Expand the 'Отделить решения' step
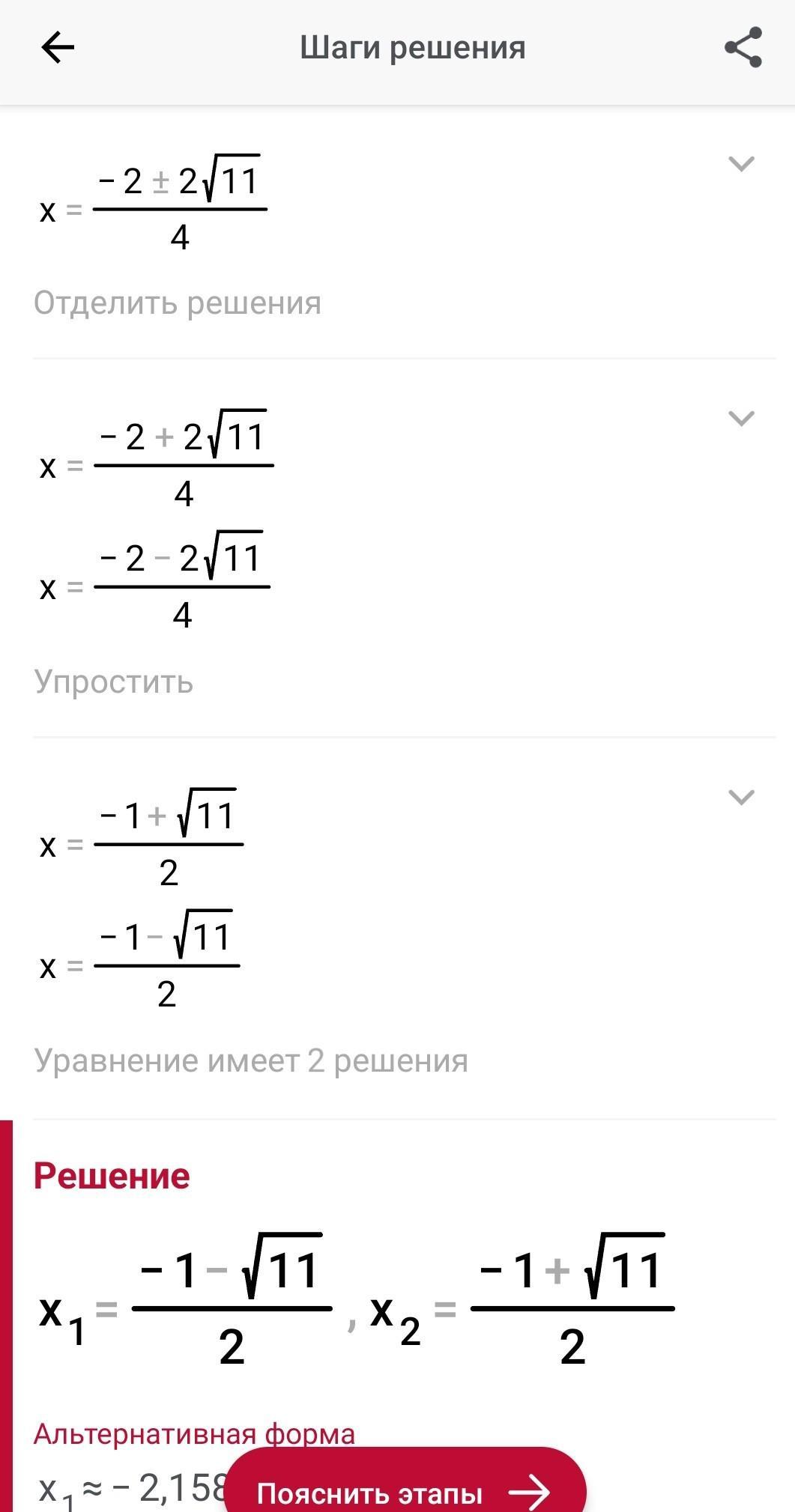The width and height of the screenshot is (795, 1512). pos(741,163)
